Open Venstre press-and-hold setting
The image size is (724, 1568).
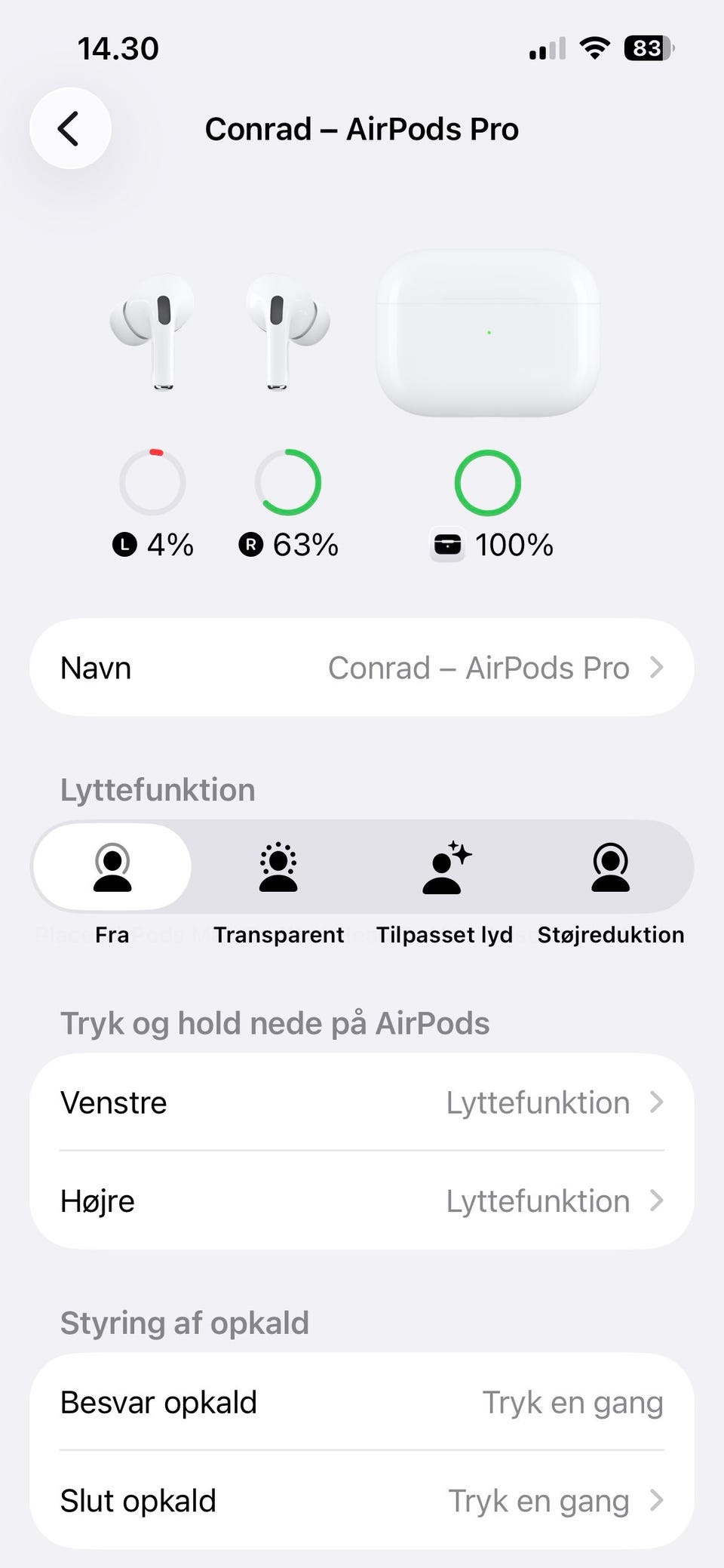click(x=362, y=1102)
